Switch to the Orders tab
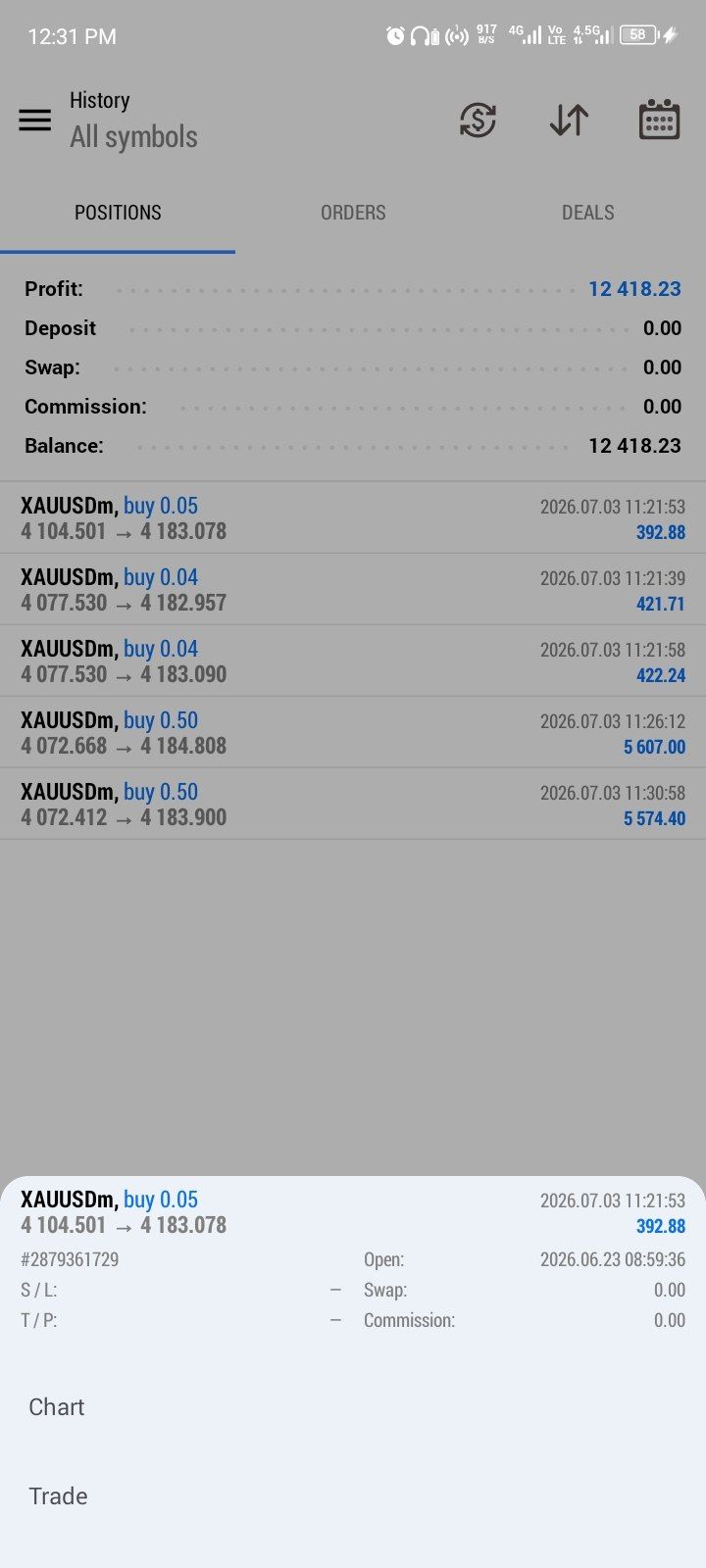The height and width of the screenshot is (1568, 706). (x=353, y=213)
